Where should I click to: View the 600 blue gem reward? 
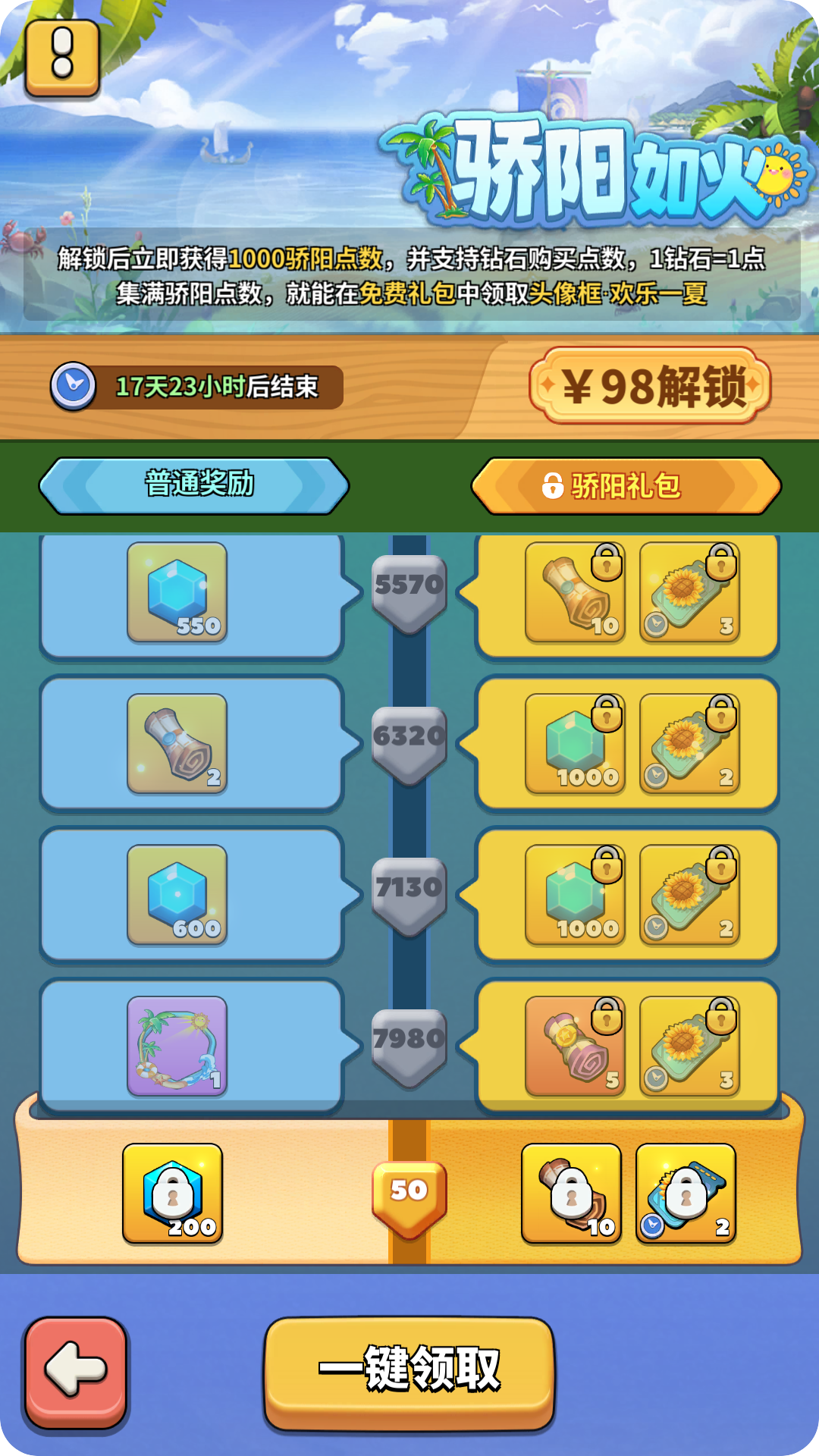(177, 895)
